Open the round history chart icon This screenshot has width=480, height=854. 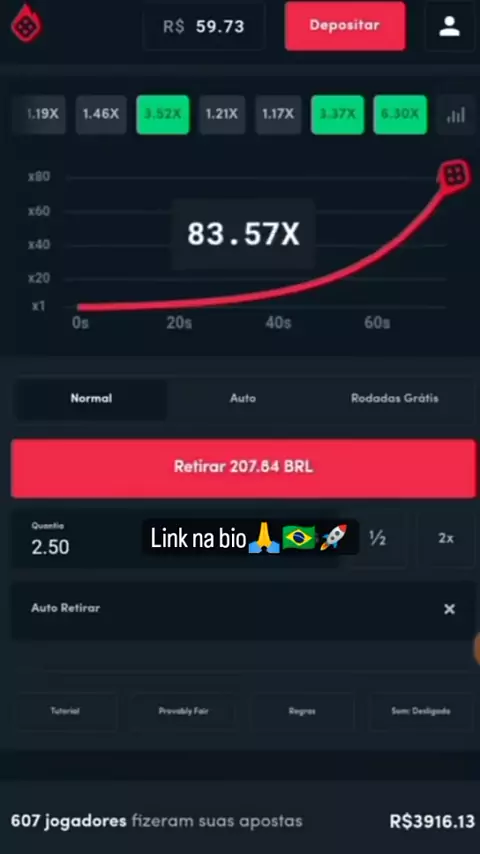pyautogui.click(x=456, y=114)
